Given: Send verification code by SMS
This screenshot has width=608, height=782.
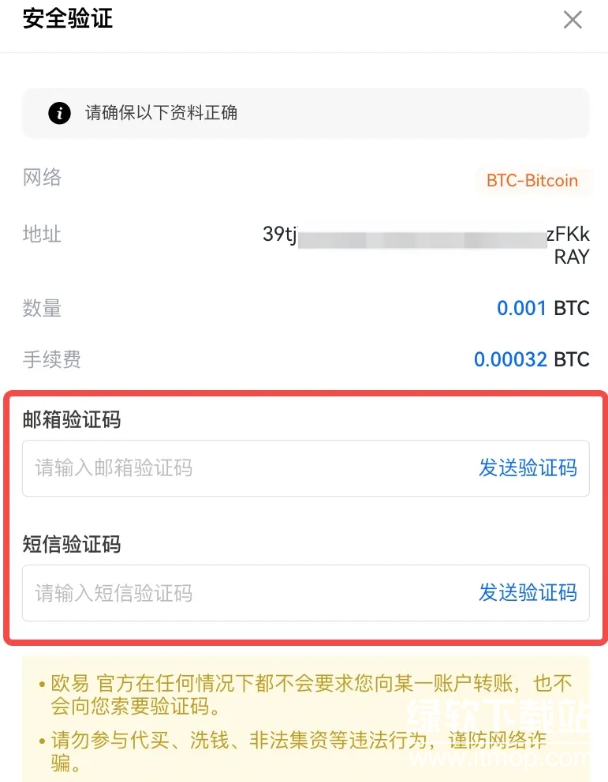Looking at the screenshot, I should pyautogui.click(x=527, y=593).
